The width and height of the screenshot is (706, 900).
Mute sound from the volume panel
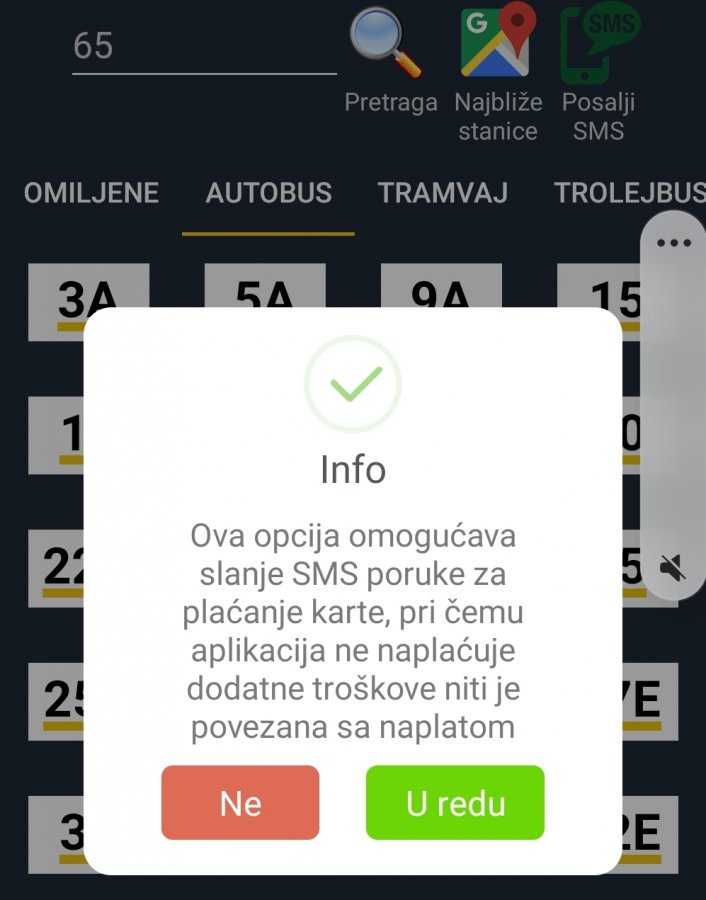674,568
